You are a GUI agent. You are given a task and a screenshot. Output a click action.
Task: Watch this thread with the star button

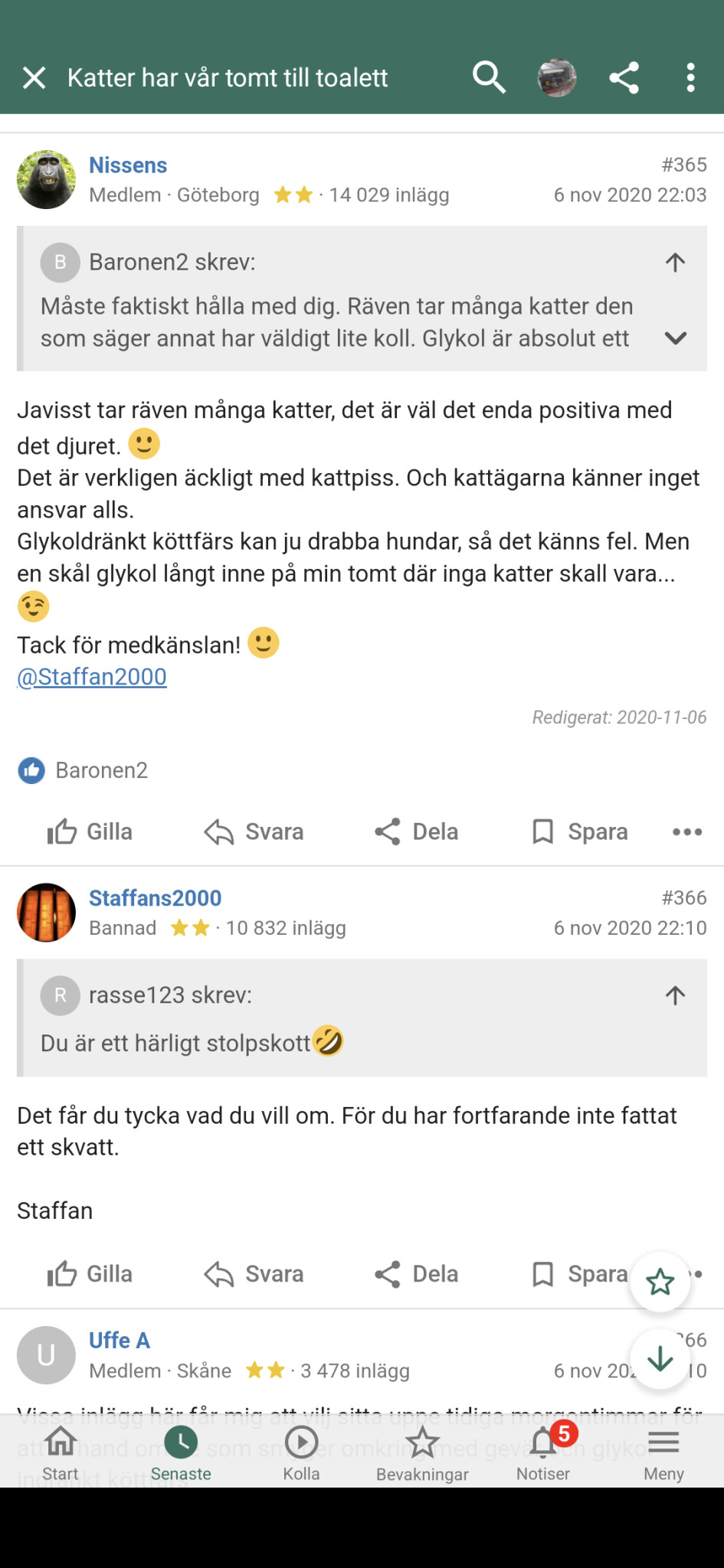tap(660, 1282)
